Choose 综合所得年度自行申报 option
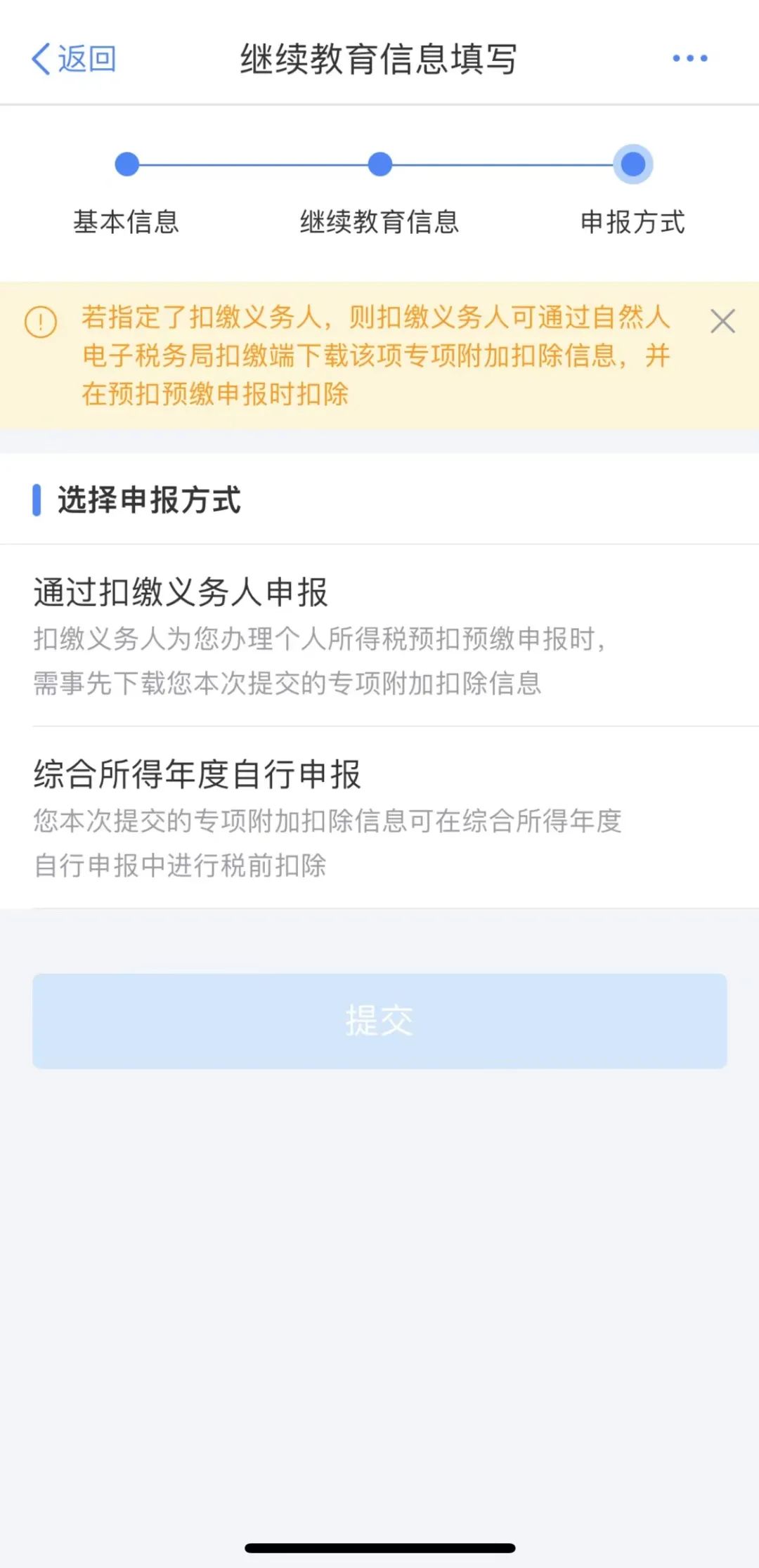The height and width of the screenshot is (1568, 759). tap(379, 817)
